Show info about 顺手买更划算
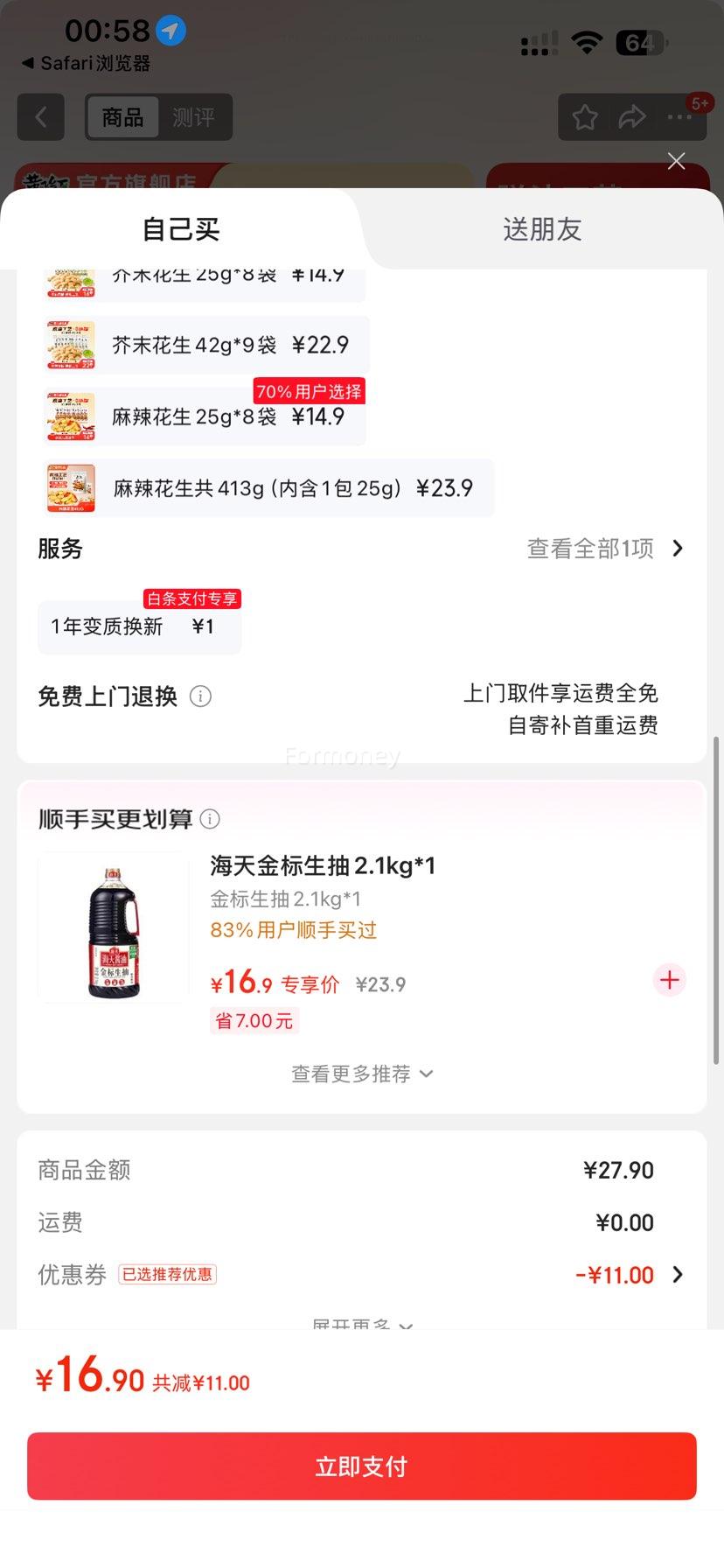Image resolution: width=724 pixels, height=1568 pixels. (210, 819)
